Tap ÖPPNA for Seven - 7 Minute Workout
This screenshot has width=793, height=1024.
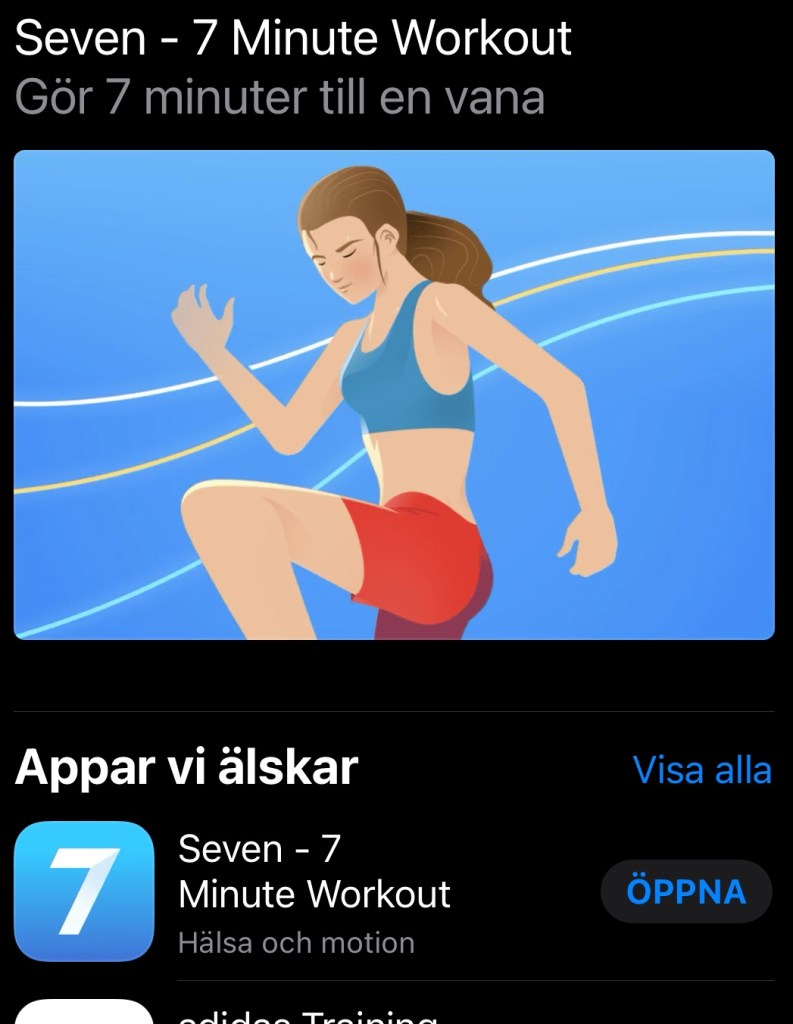click(x=686, y=891)
